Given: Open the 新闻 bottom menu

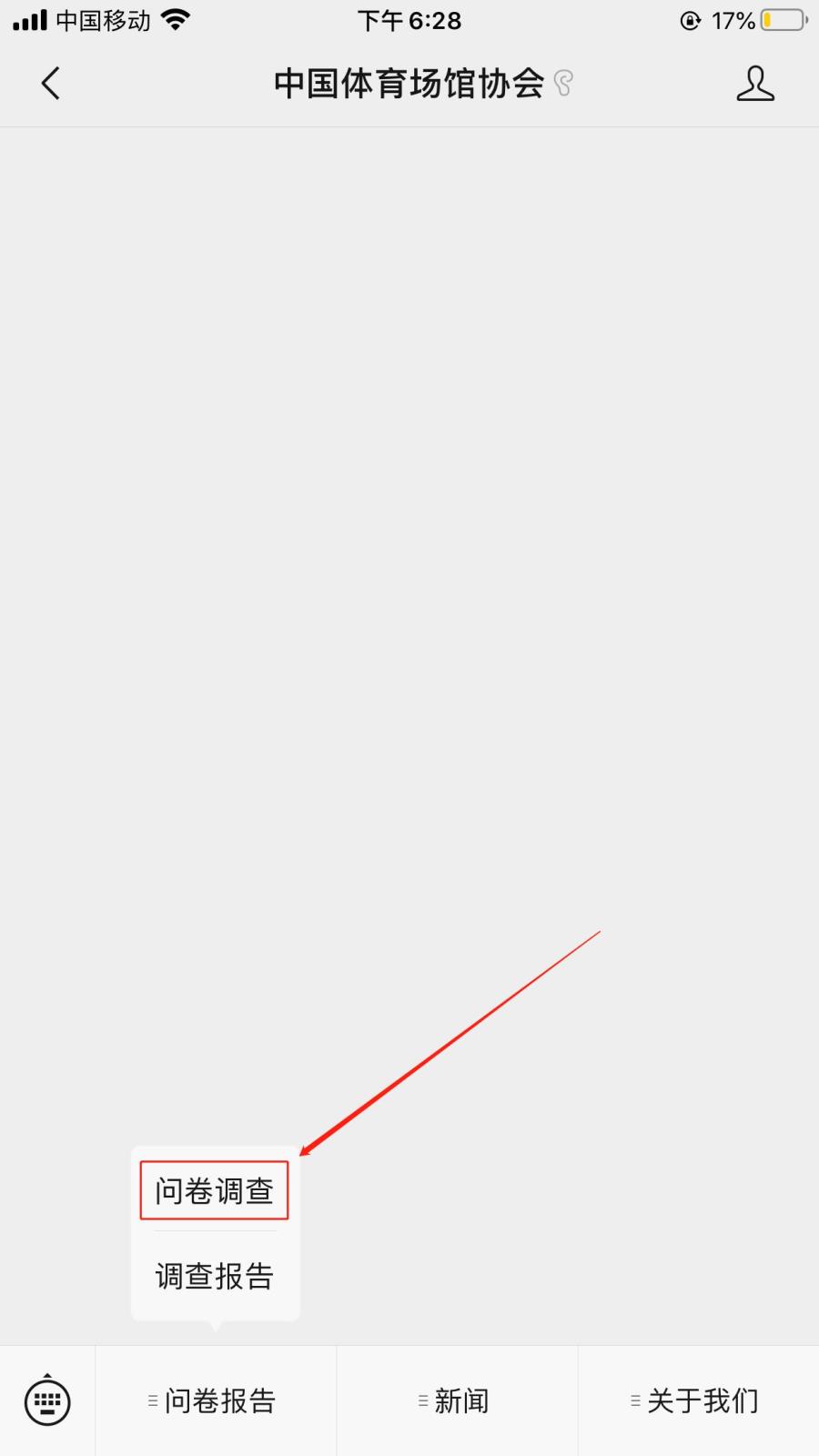Looking at the screenshot, I should (457, 1400).
